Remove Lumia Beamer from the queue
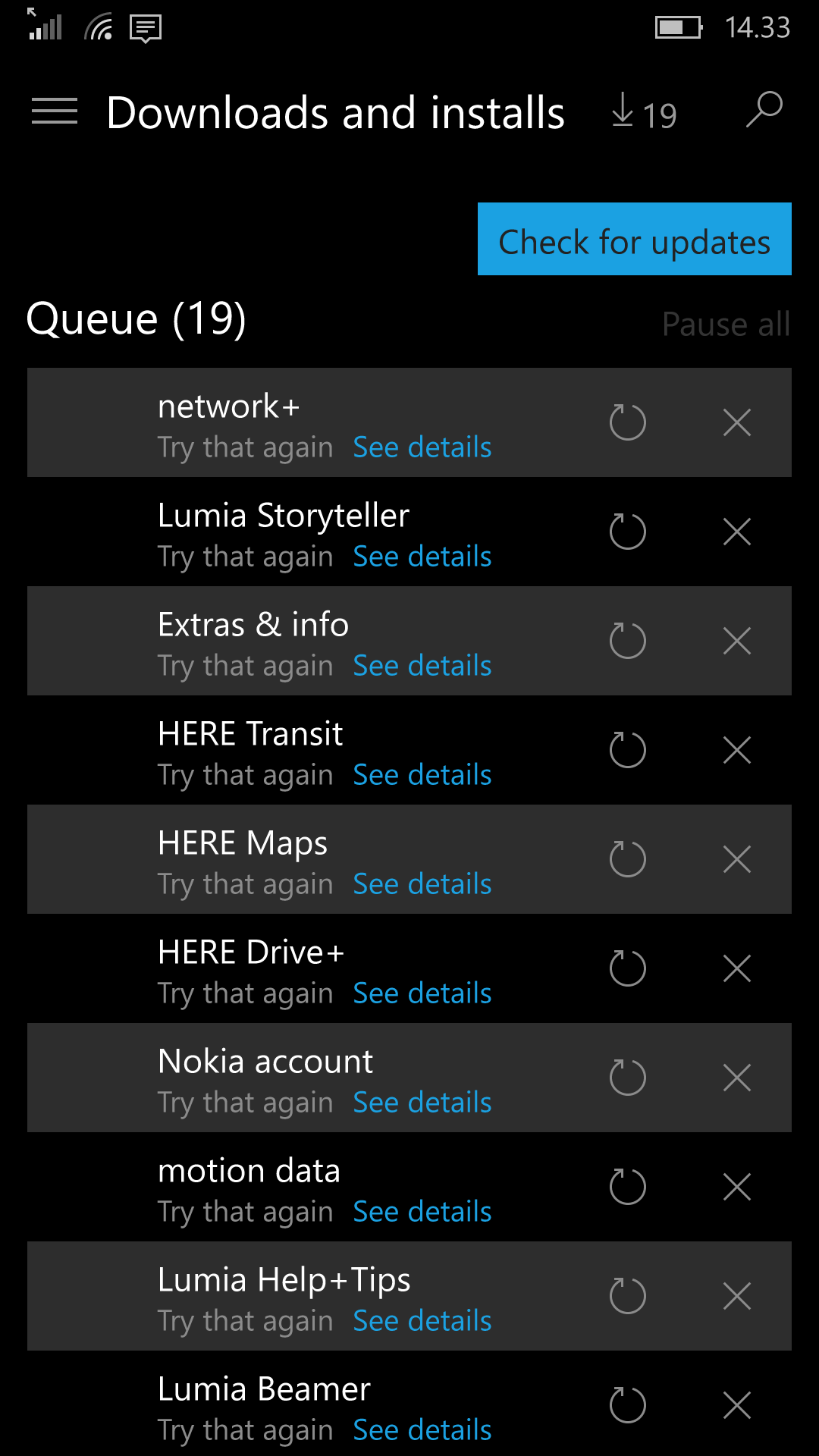The height and width of the screenshot is (1456, 819). [x=737, y=1405]
